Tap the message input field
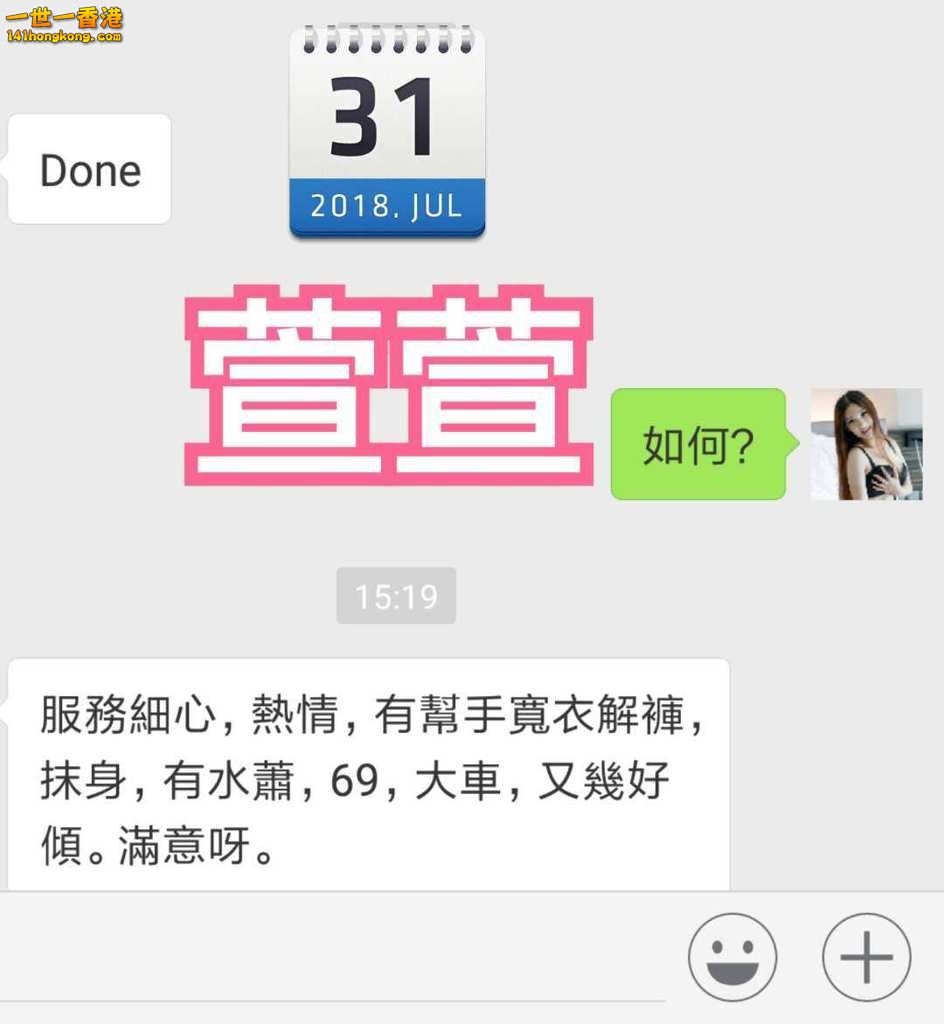944x1024 pixels. pos(330,957)
